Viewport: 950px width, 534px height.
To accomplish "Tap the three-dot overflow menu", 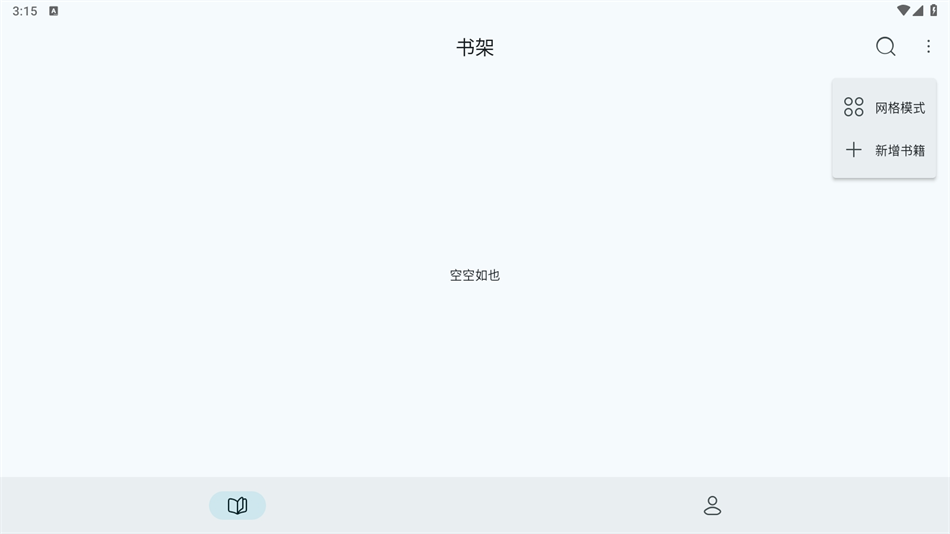I will (928, 47).
